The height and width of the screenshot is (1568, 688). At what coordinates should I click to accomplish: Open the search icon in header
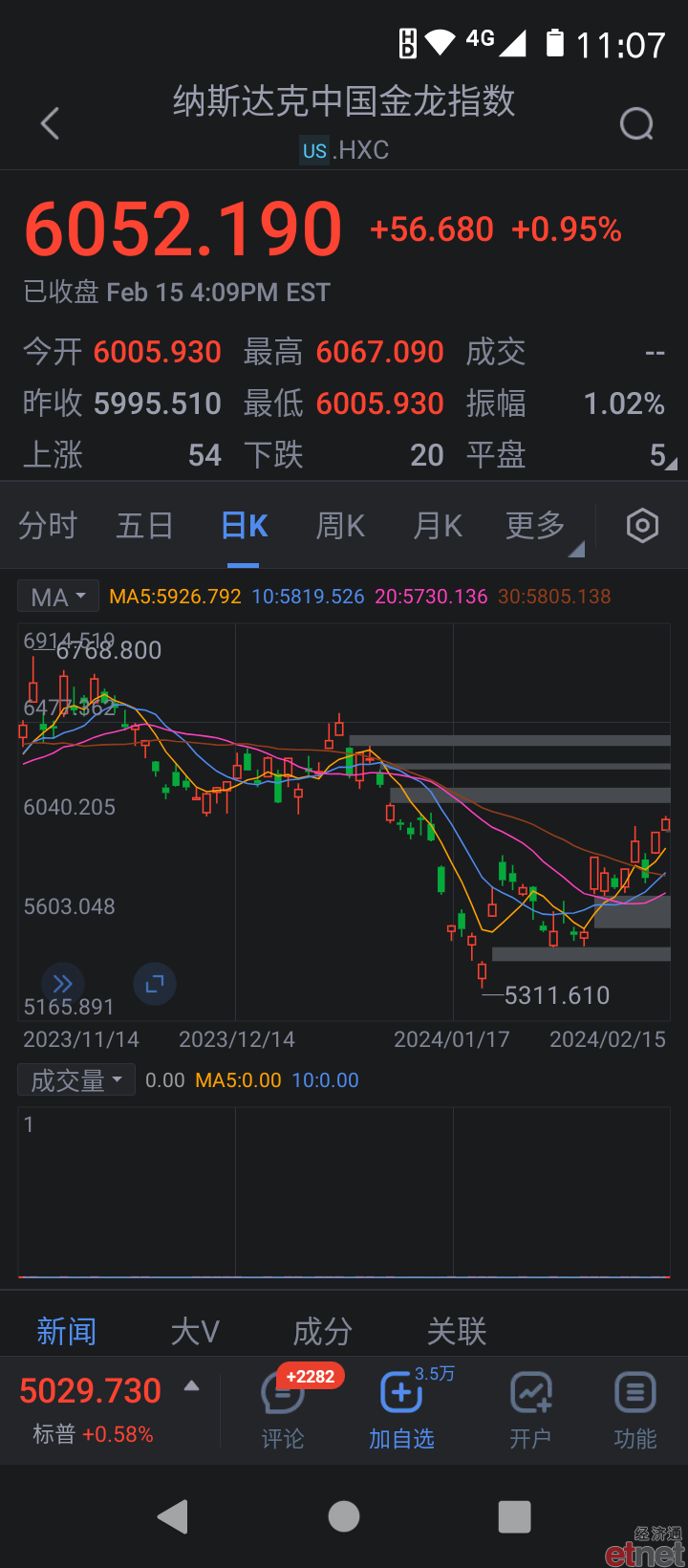[636, 123]
